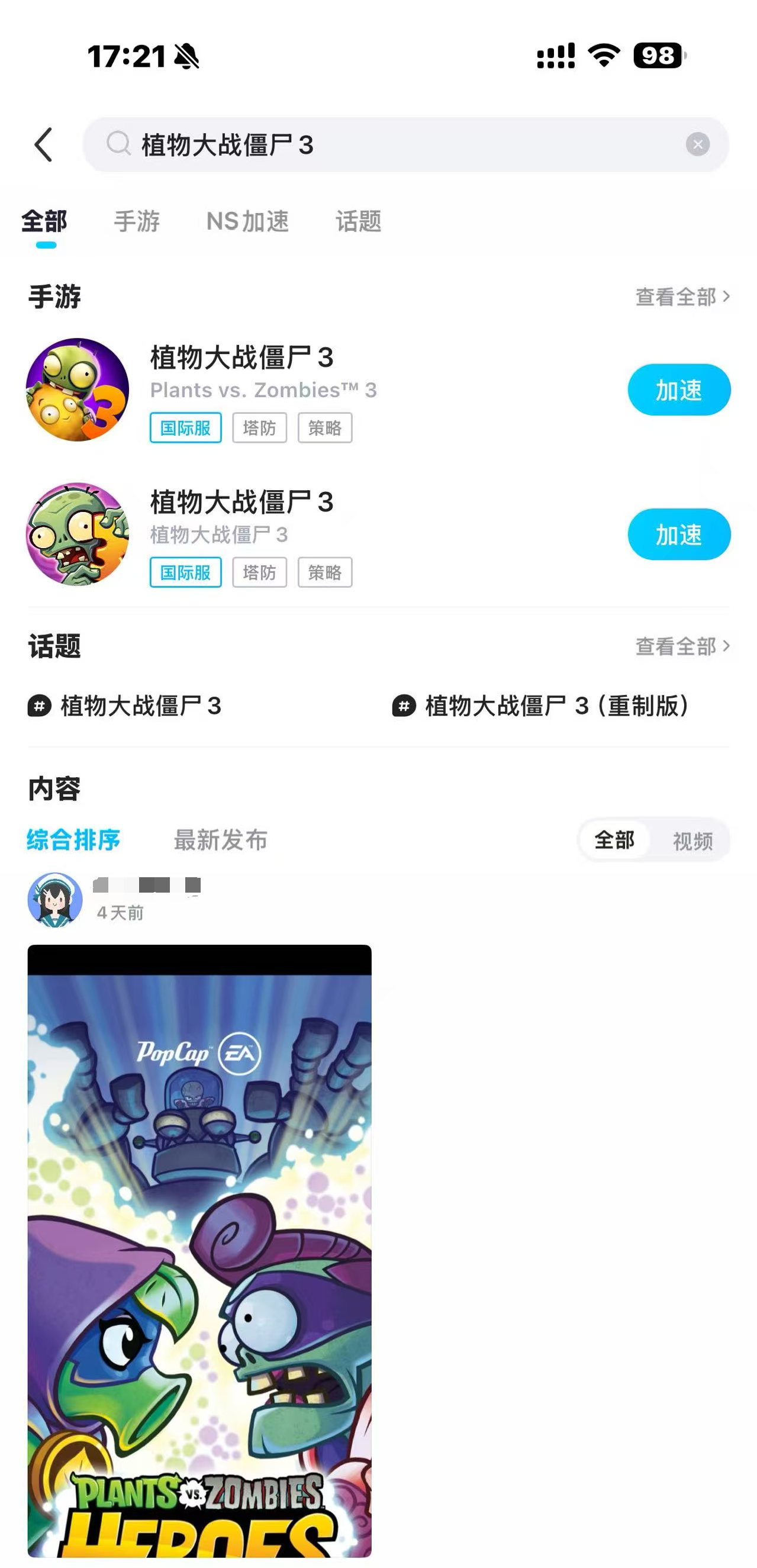Image resolution: width=757 pixels, height=1568 pixels.
Task: Sort content by 最新发布
Action: (x=220, y=840)
